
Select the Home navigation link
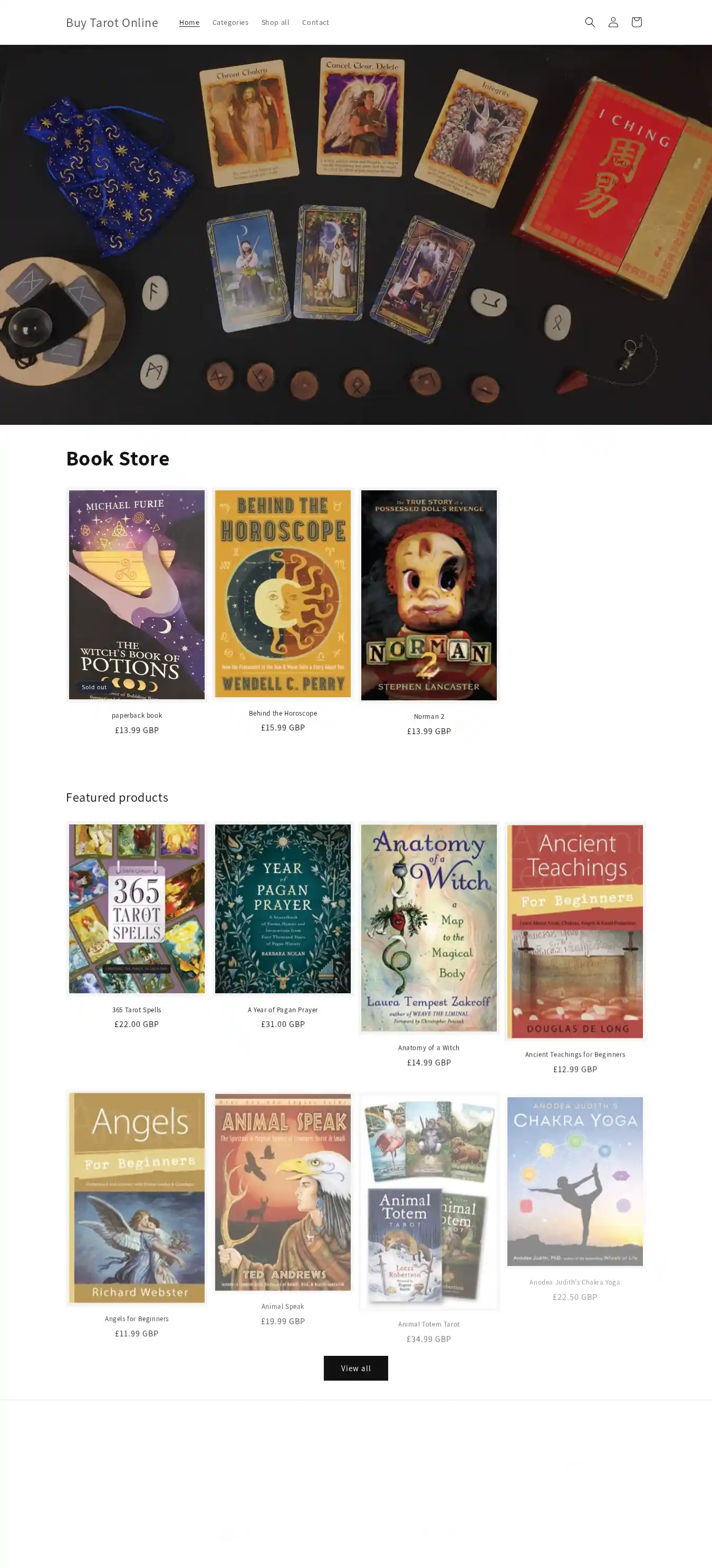[x=189, y=23]
